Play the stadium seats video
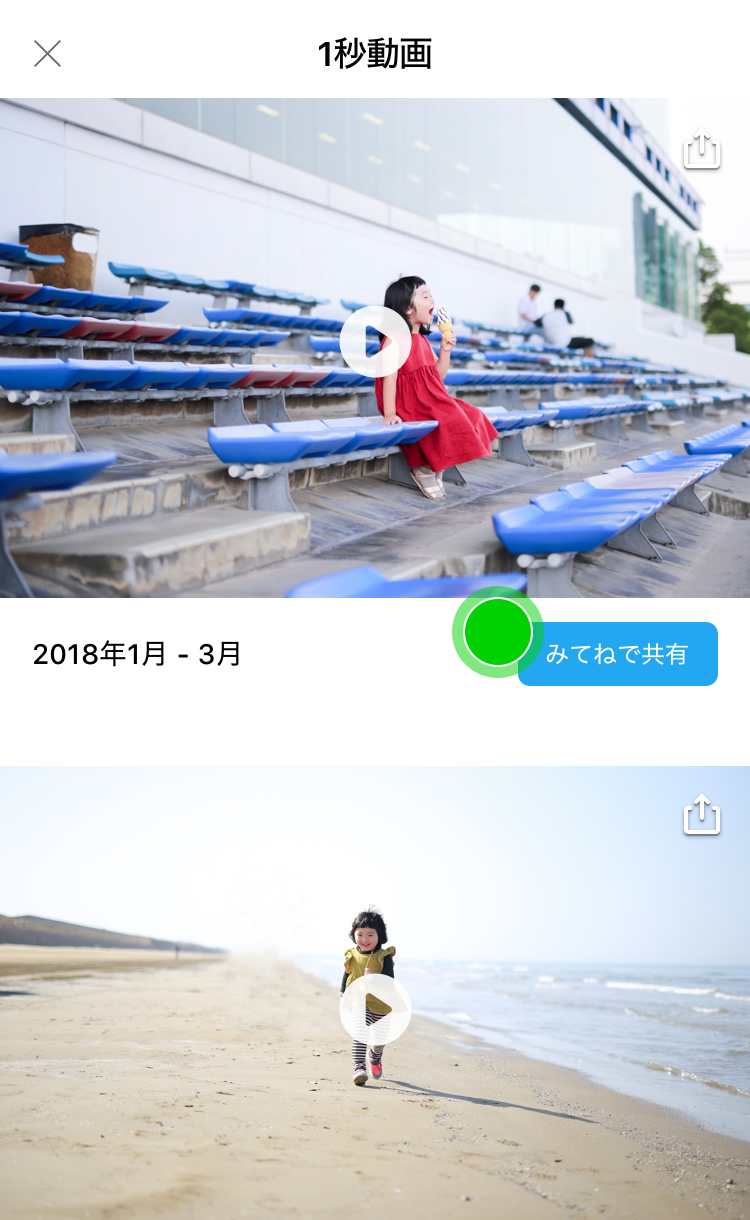The width and height of the screenshot is (750, 1220). tap(375, 342)
